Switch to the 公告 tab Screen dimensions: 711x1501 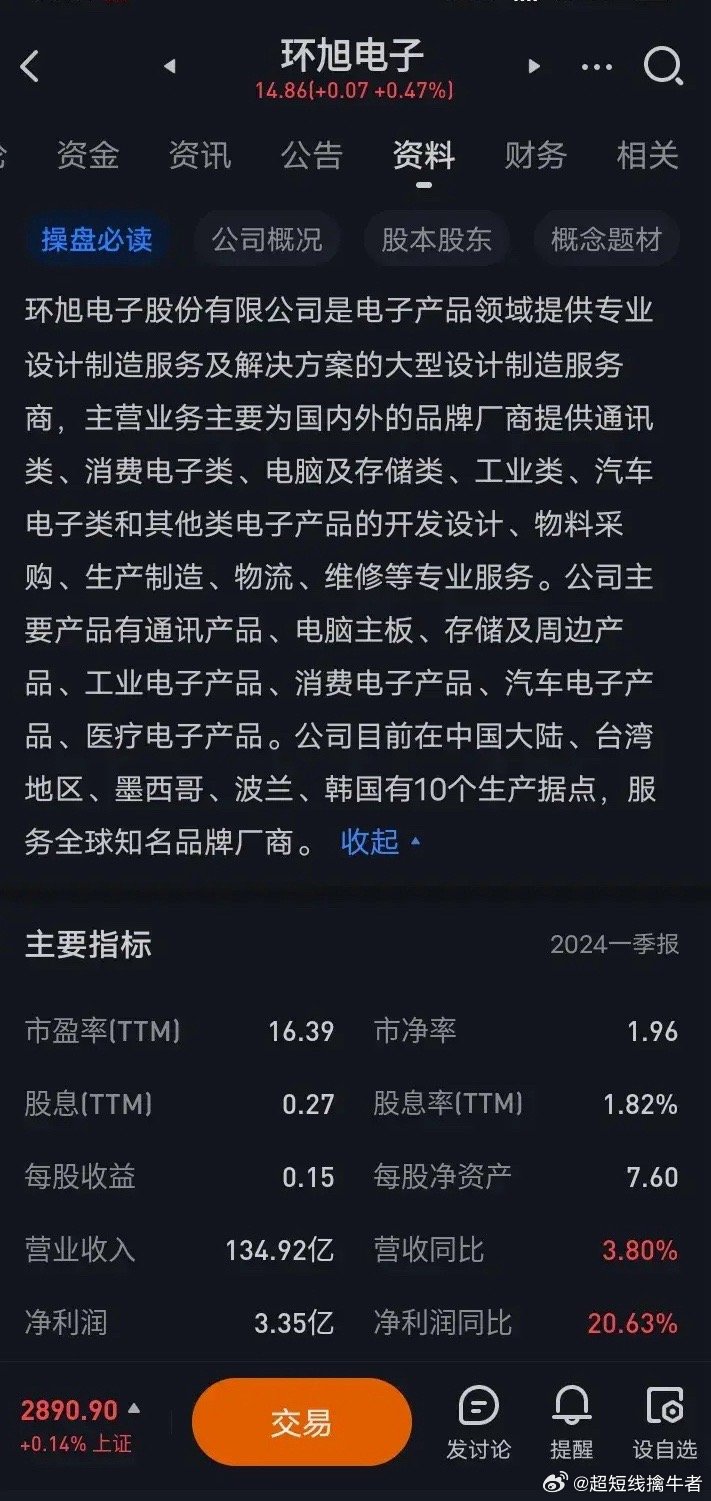[x=312, y=155]
